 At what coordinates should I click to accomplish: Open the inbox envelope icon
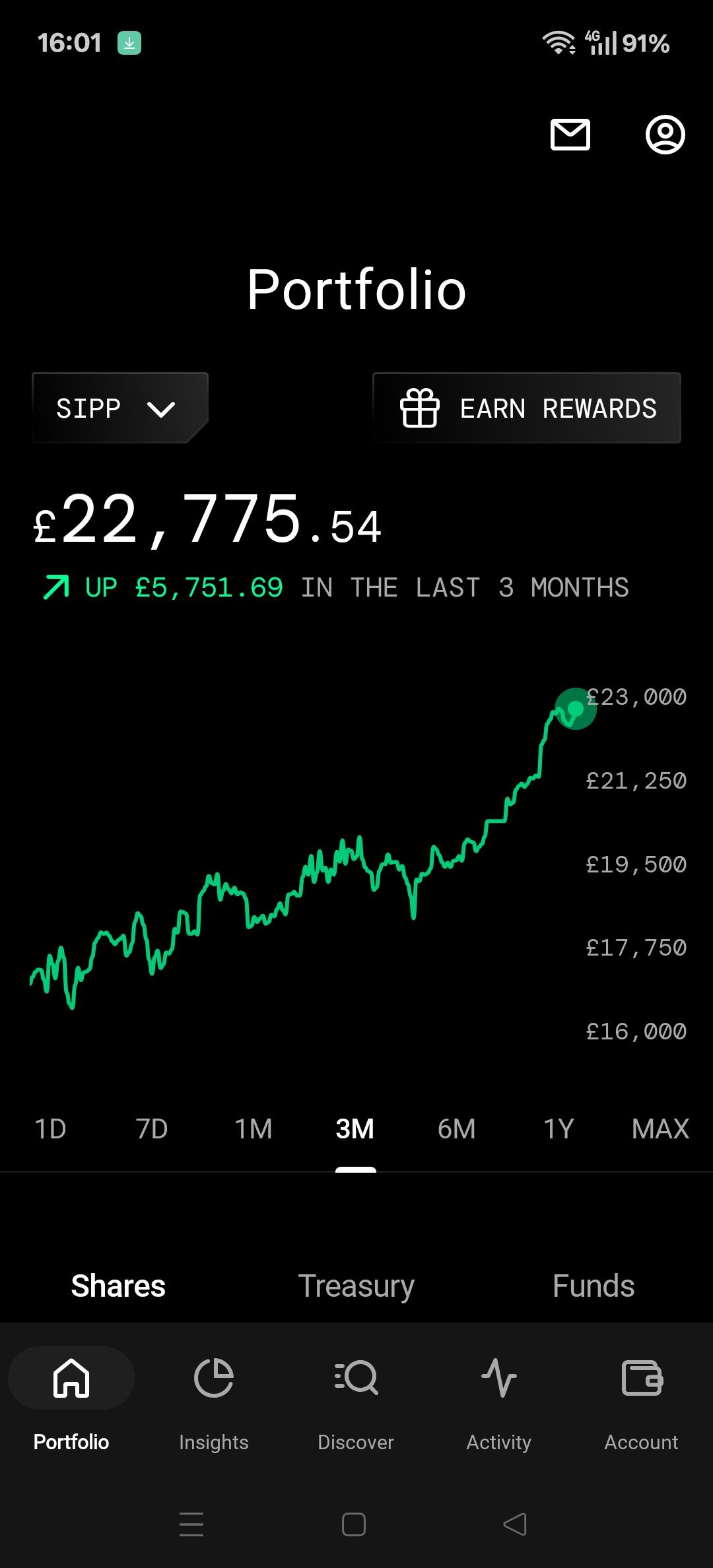tap(570, 135)
